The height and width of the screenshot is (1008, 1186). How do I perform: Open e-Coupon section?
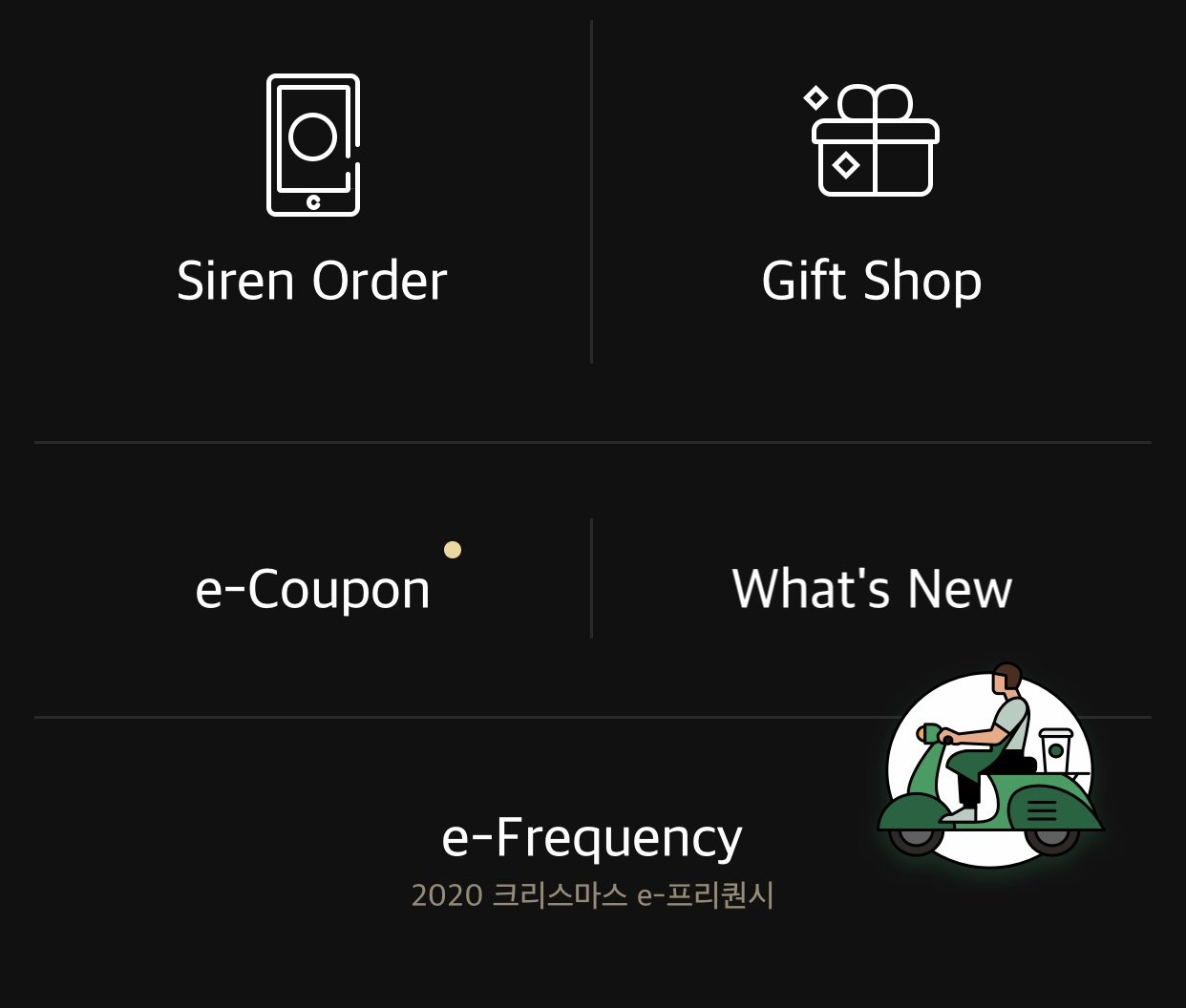[312, 588]
